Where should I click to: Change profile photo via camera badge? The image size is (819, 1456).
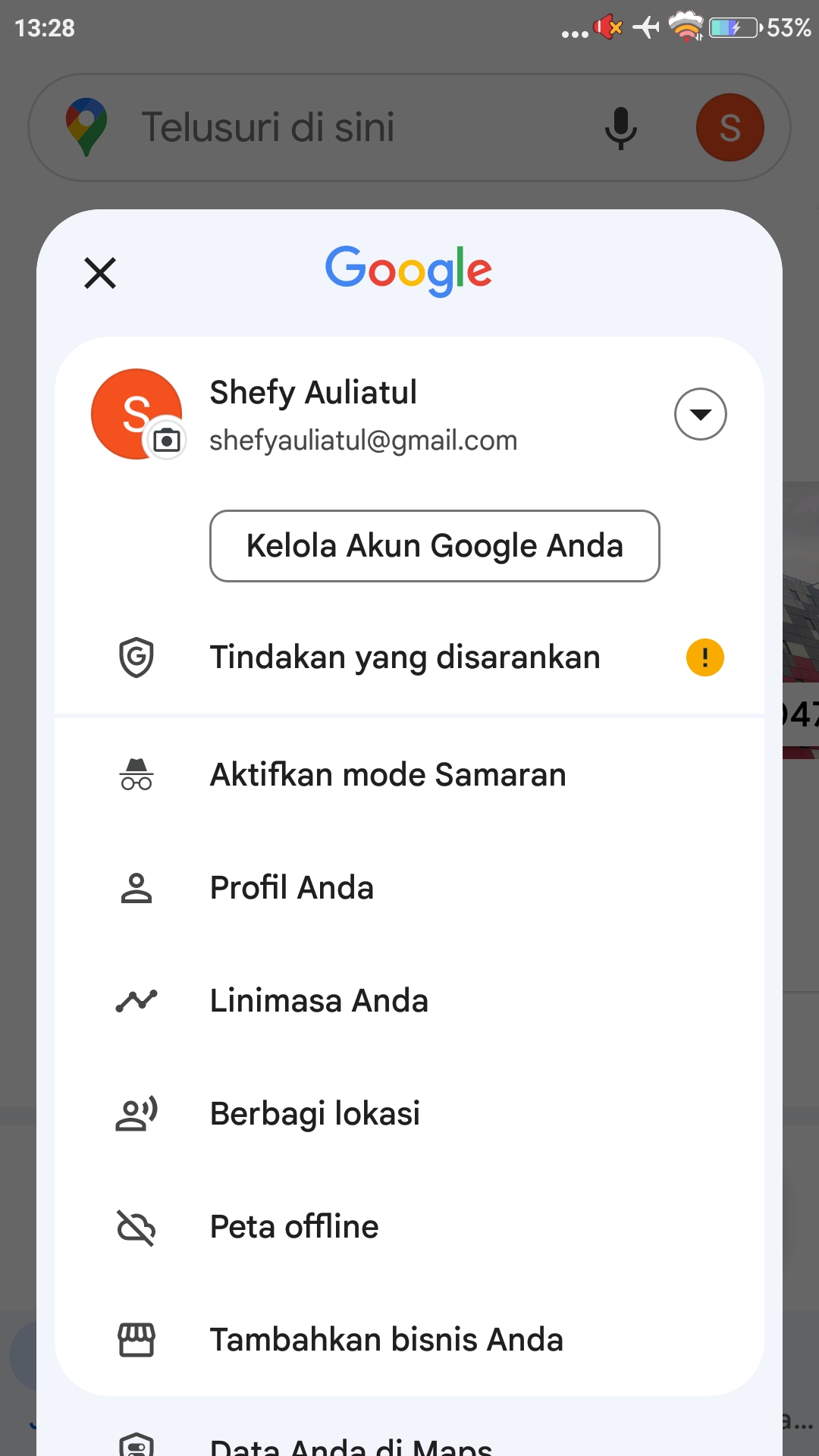(x=167, y=440)
